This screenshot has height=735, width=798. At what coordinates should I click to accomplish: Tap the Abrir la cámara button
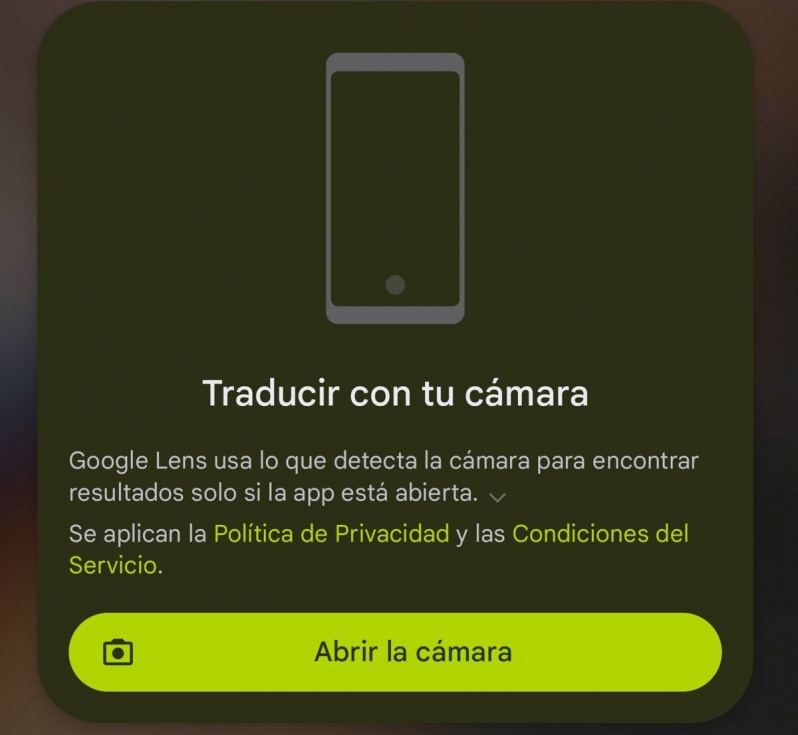[x=395, y=652]
